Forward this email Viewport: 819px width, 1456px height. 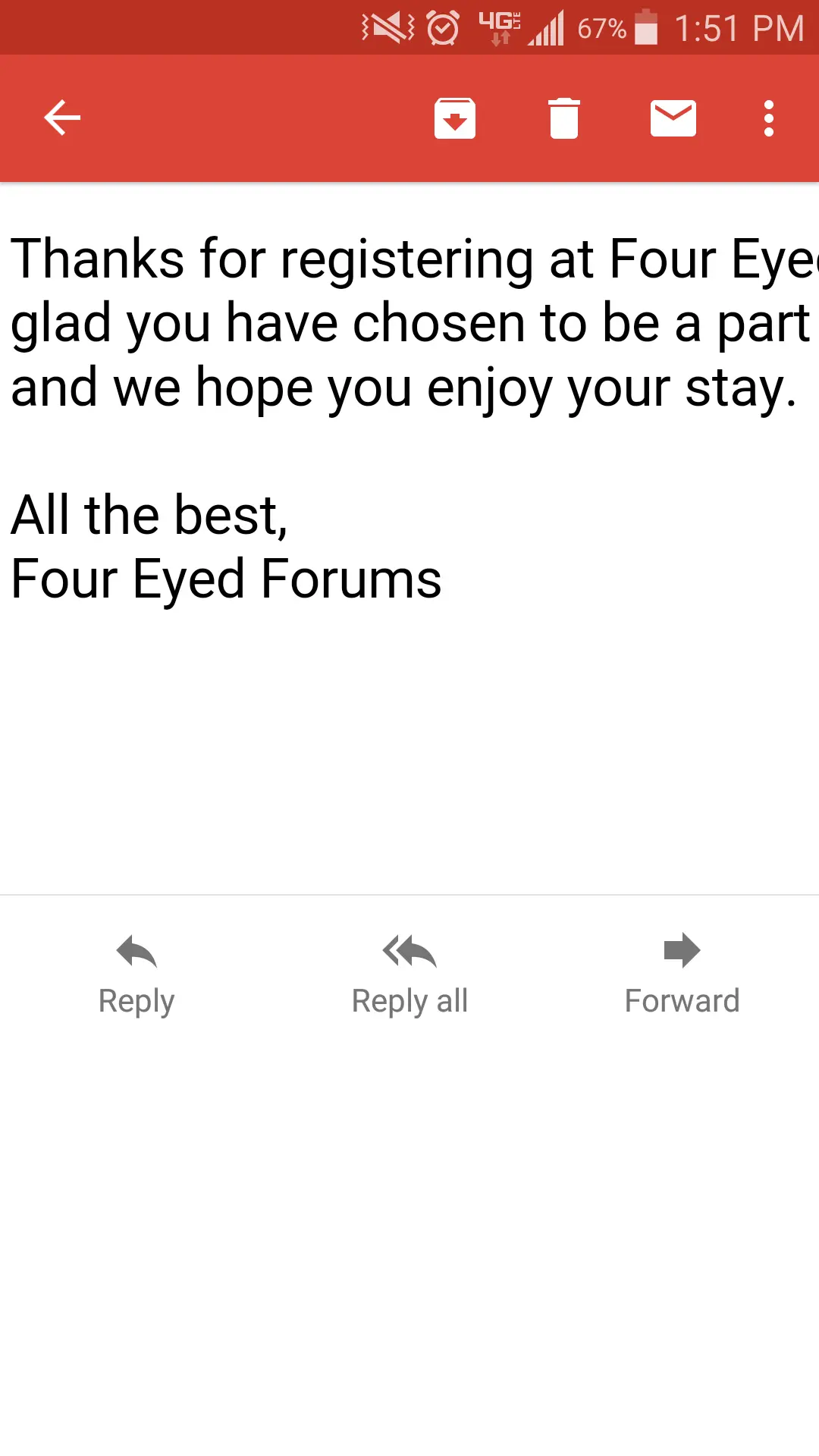(682, 975)
